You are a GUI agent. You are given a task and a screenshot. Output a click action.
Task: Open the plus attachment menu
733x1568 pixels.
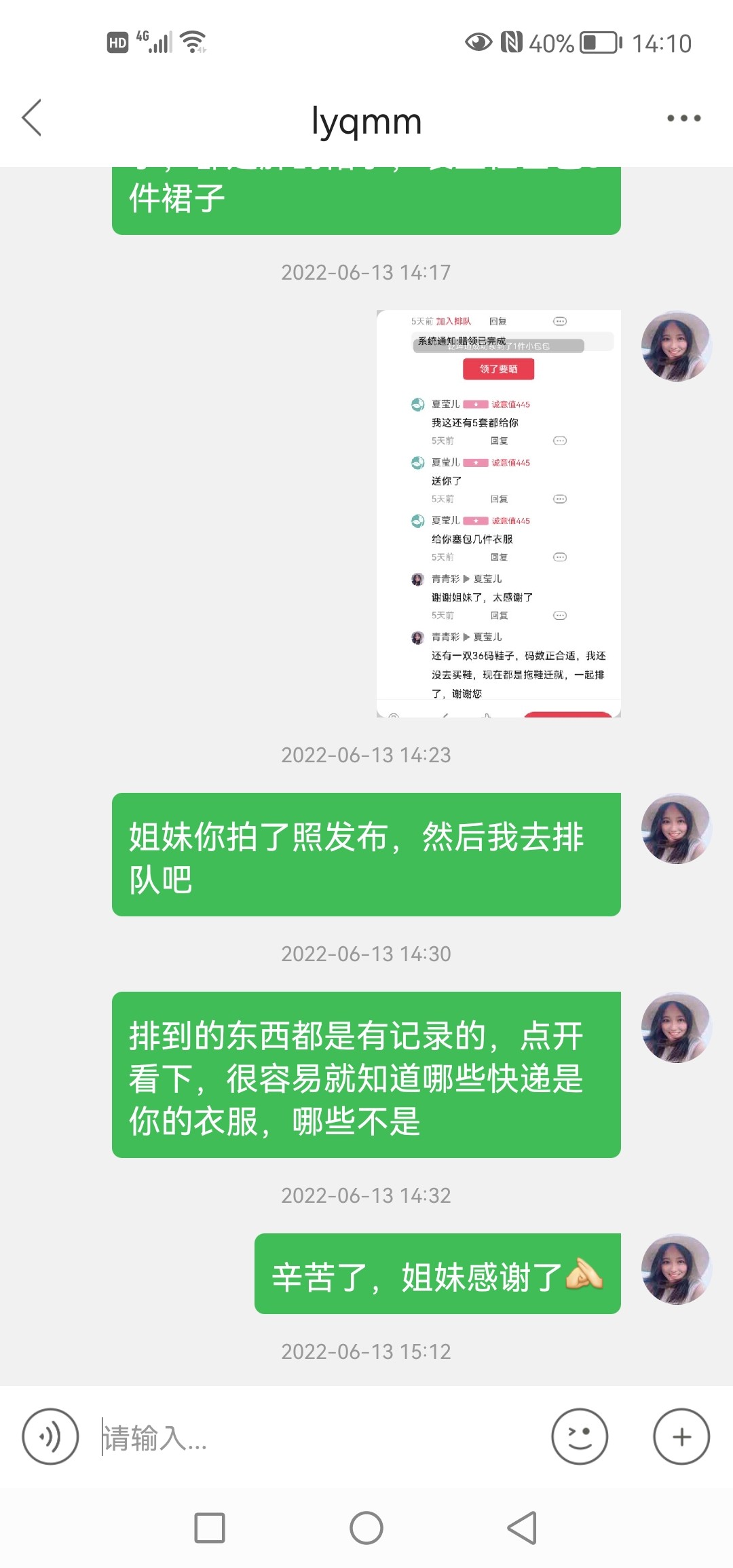coord(681,1436)
